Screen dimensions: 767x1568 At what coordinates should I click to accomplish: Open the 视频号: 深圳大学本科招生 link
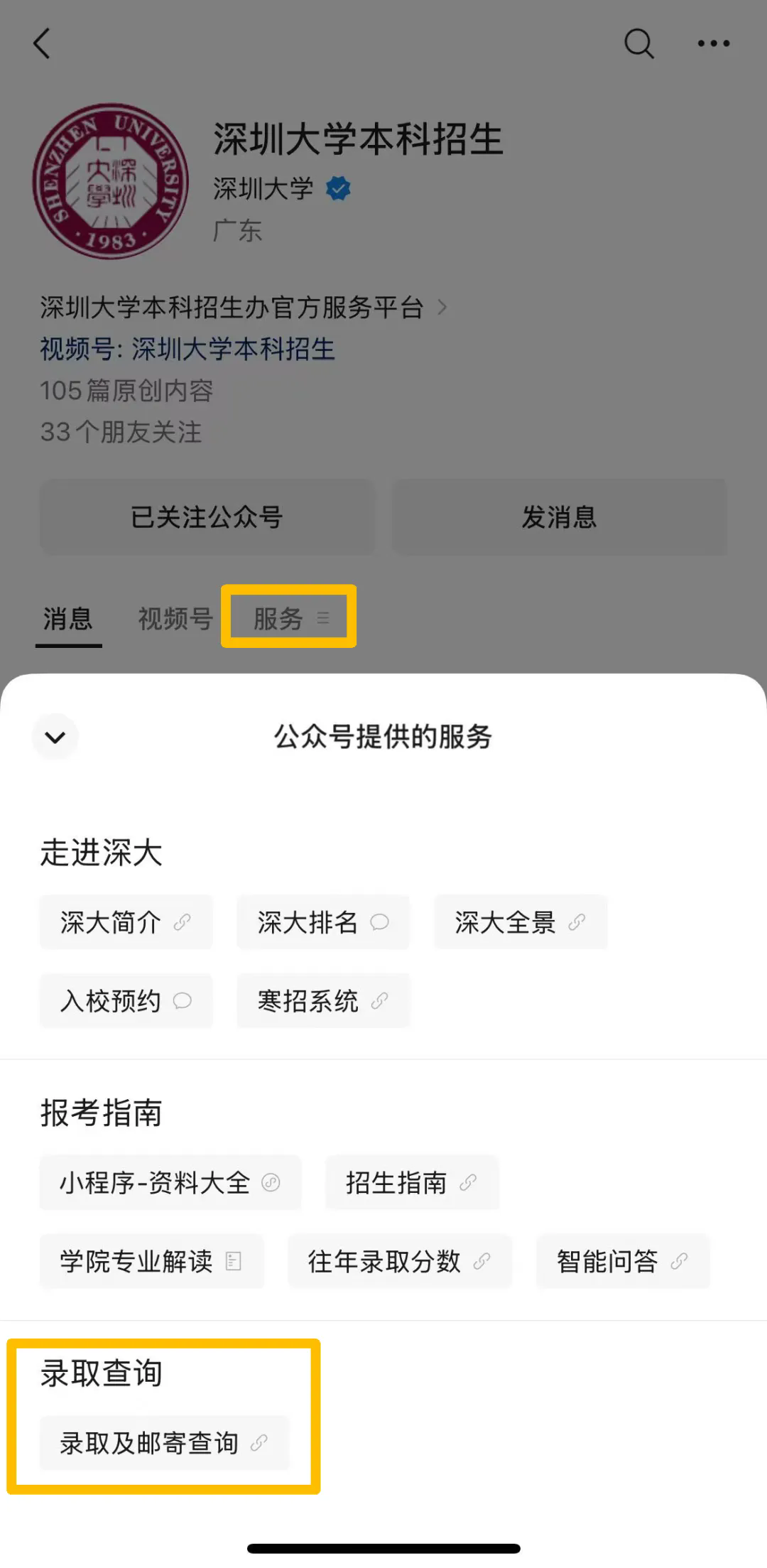187,350
